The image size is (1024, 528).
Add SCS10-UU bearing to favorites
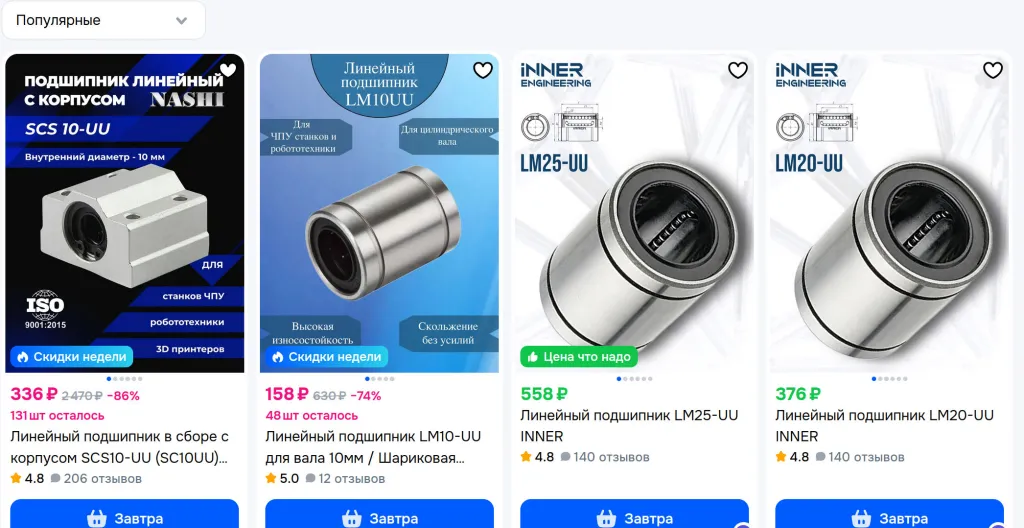click(x=228, y=70)
